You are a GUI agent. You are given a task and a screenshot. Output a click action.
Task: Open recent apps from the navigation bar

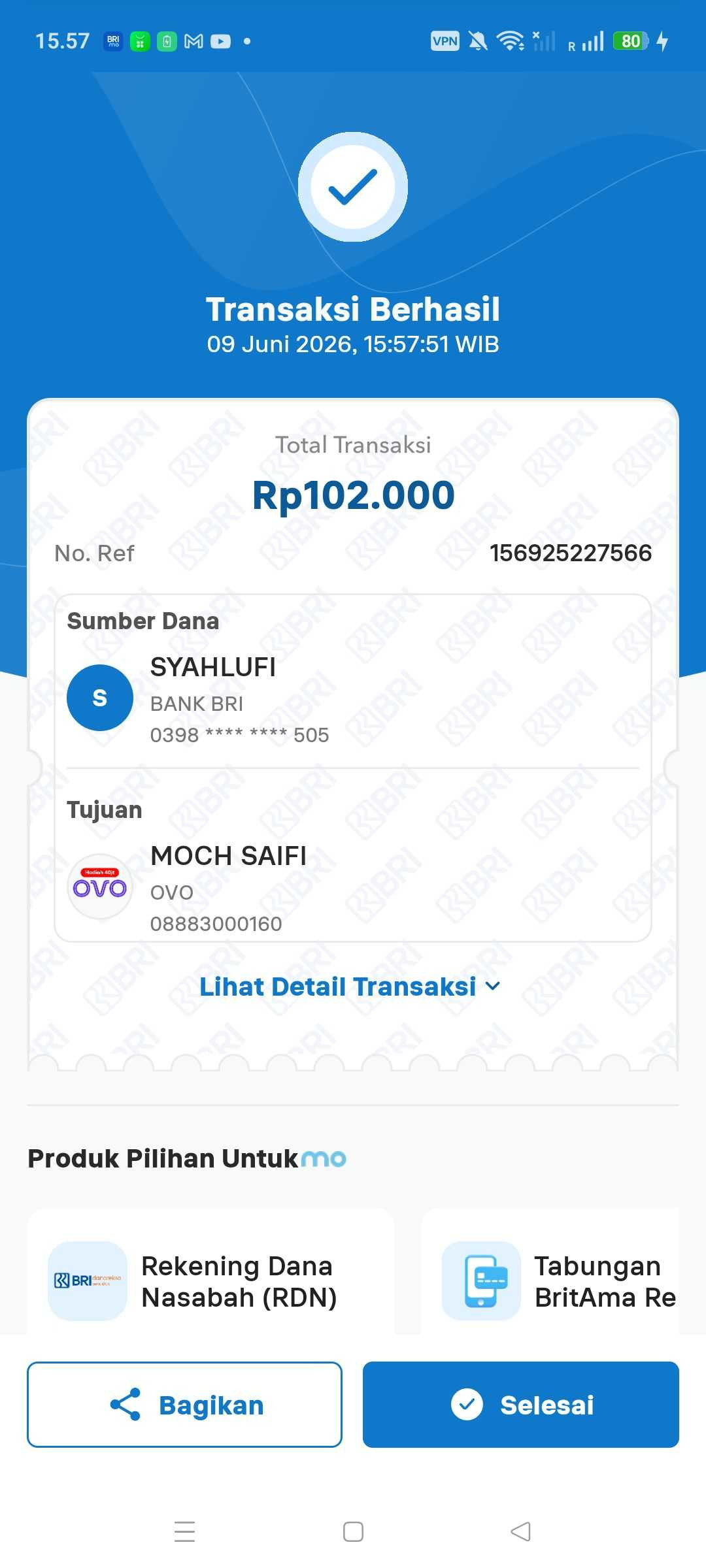[184, 1531]
